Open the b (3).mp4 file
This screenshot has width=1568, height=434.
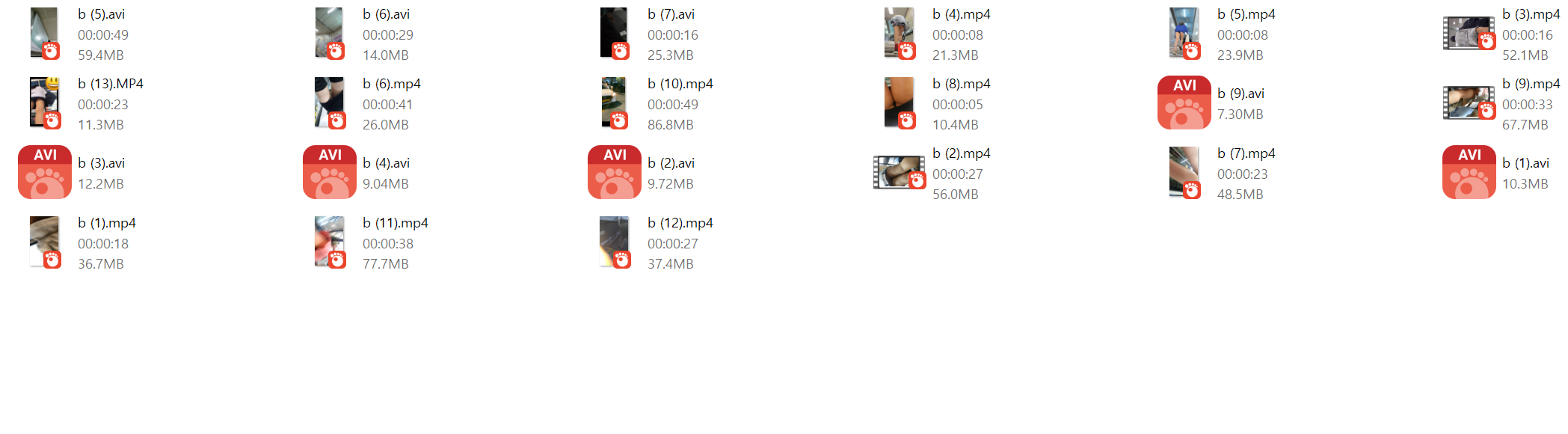(x=1469, y=34)
